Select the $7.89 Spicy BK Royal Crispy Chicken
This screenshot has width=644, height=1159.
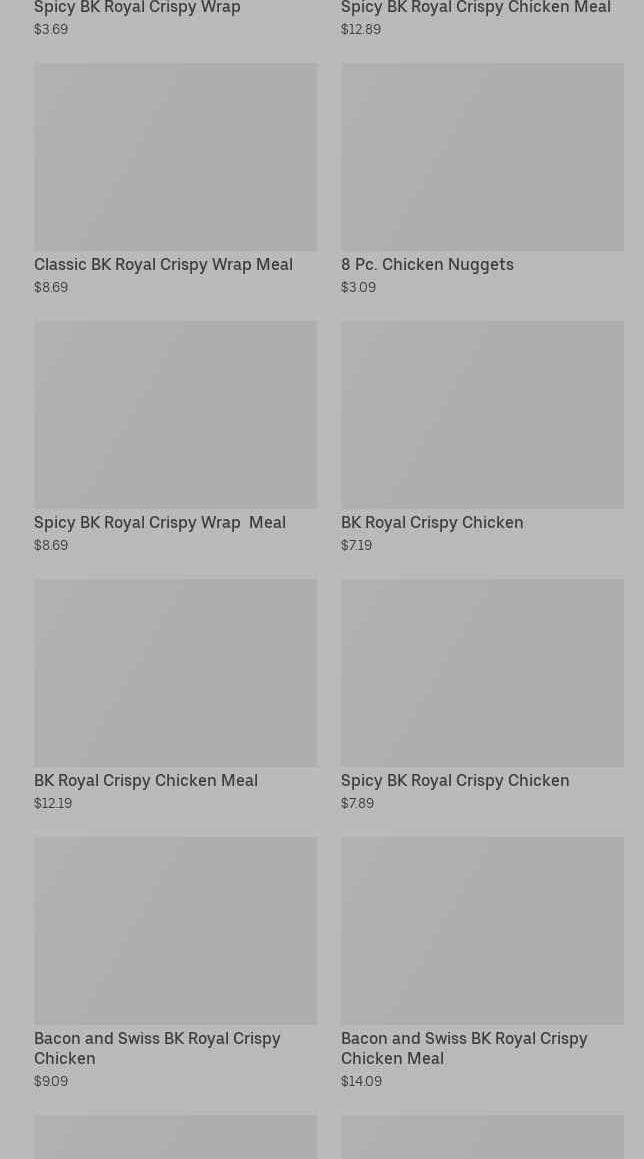[x=482, y=673]
